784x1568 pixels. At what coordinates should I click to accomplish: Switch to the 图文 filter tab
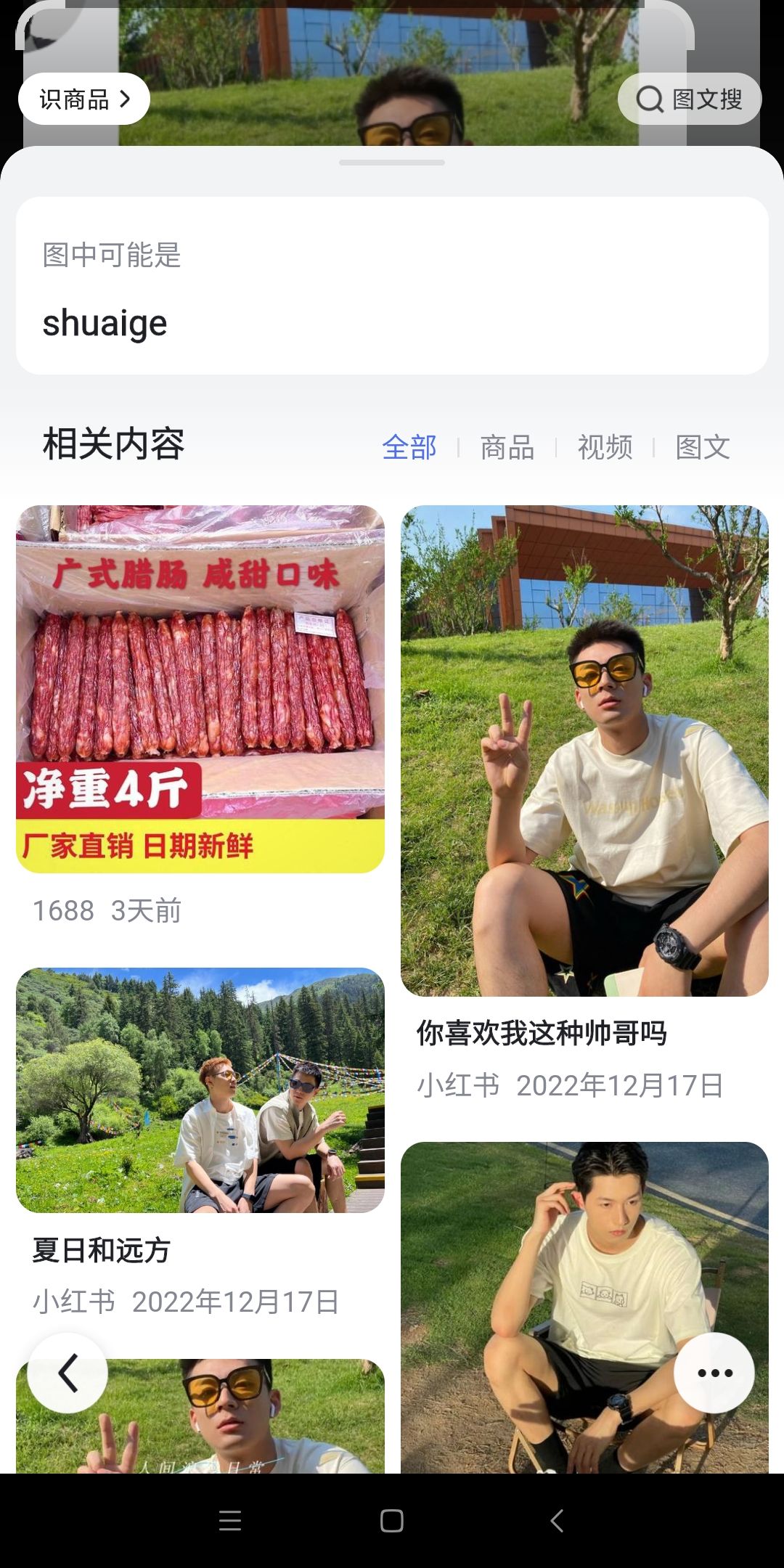[702, 447]
